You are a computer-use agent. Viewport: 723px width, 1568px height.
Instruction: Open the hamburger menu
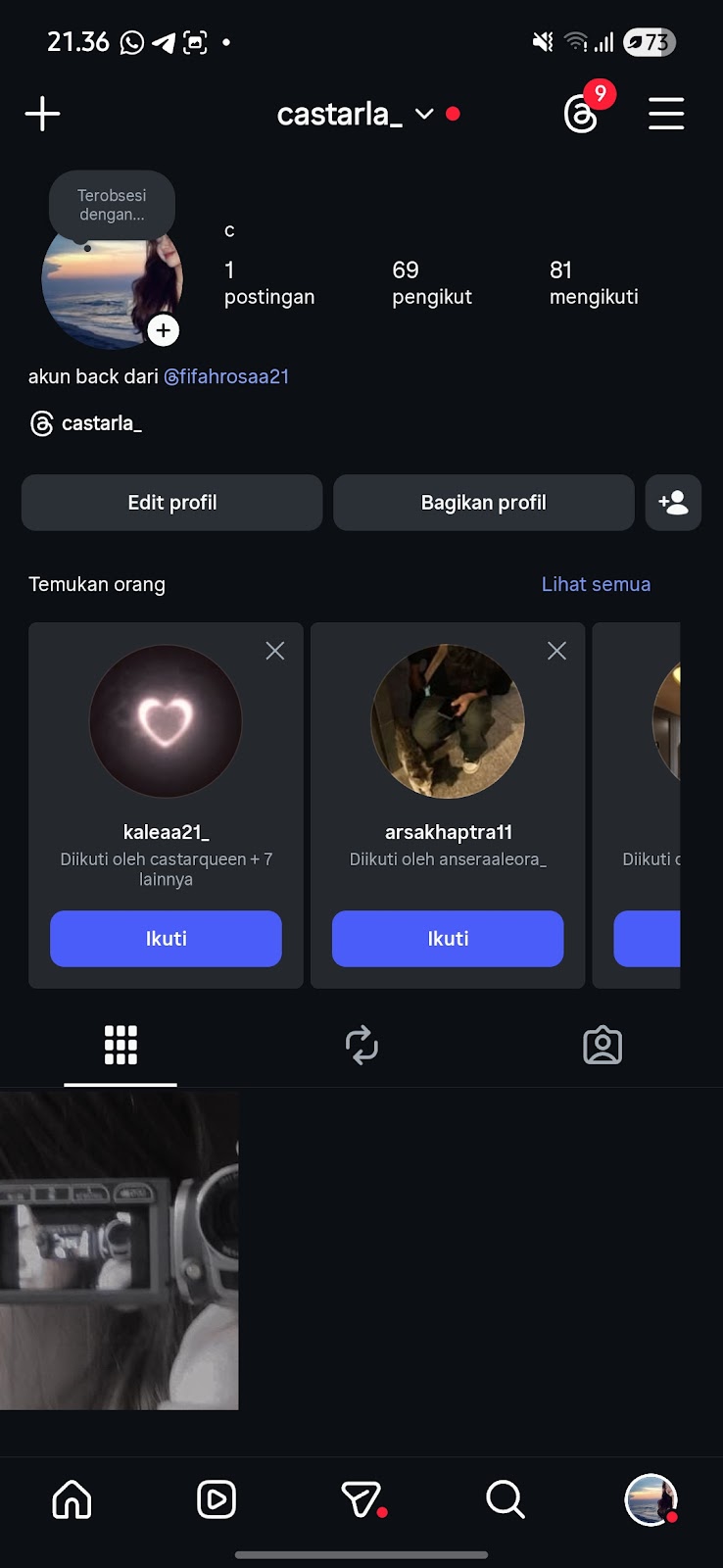pyautogui.click(x=666, y=114)
